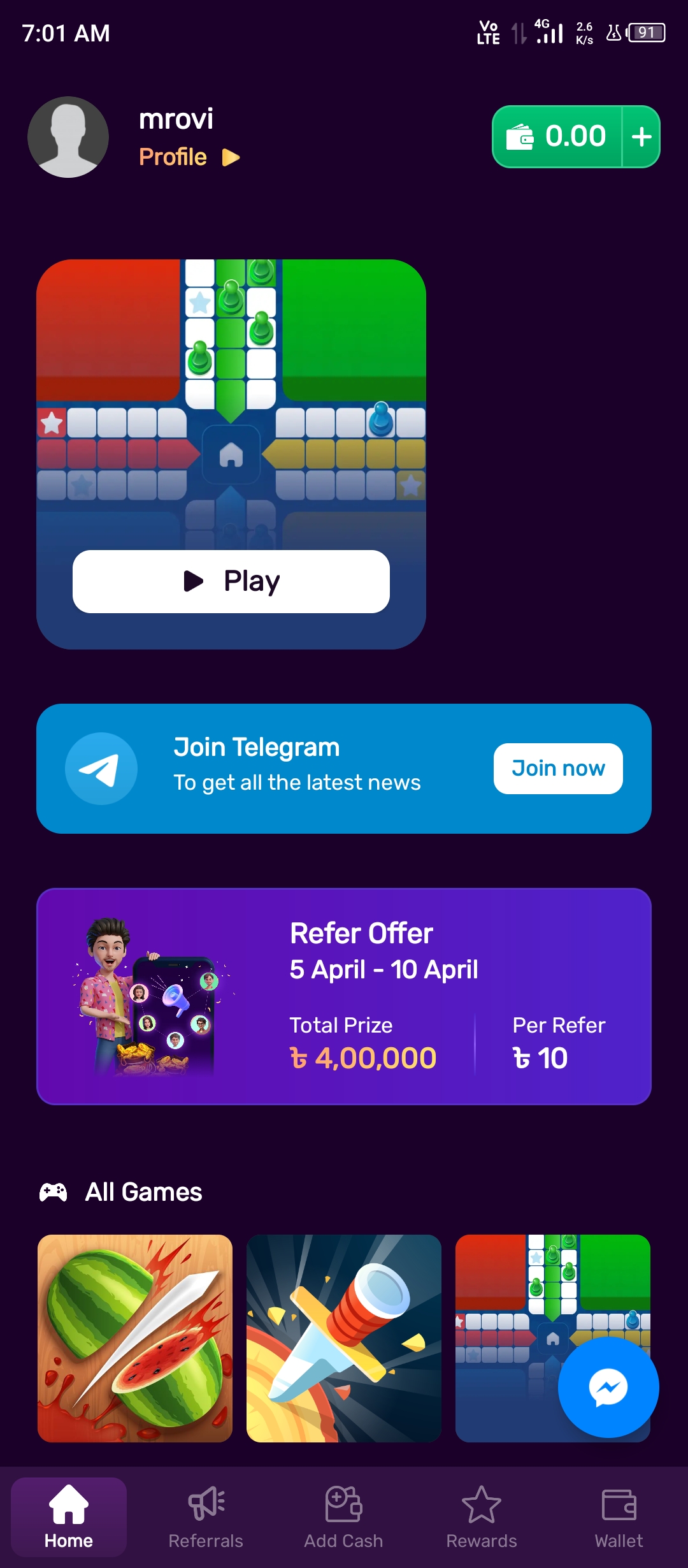Switch to the Wallet tab
Viewport: 688px width, 1568px height.
(x=619, y=1518)
